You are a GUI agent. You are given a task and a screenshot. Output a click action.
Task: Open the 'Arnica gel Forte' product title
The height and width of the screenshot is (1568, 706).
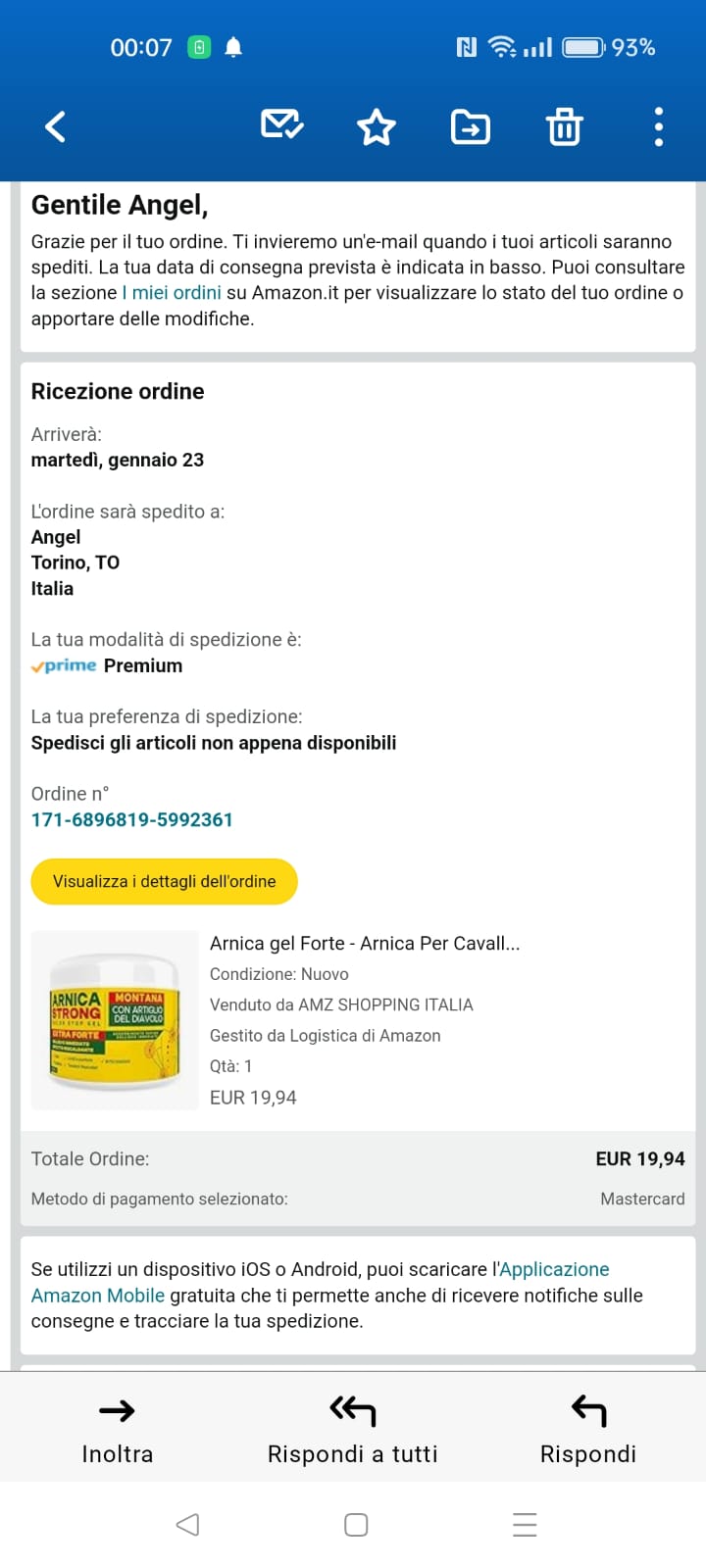point(365,943)
